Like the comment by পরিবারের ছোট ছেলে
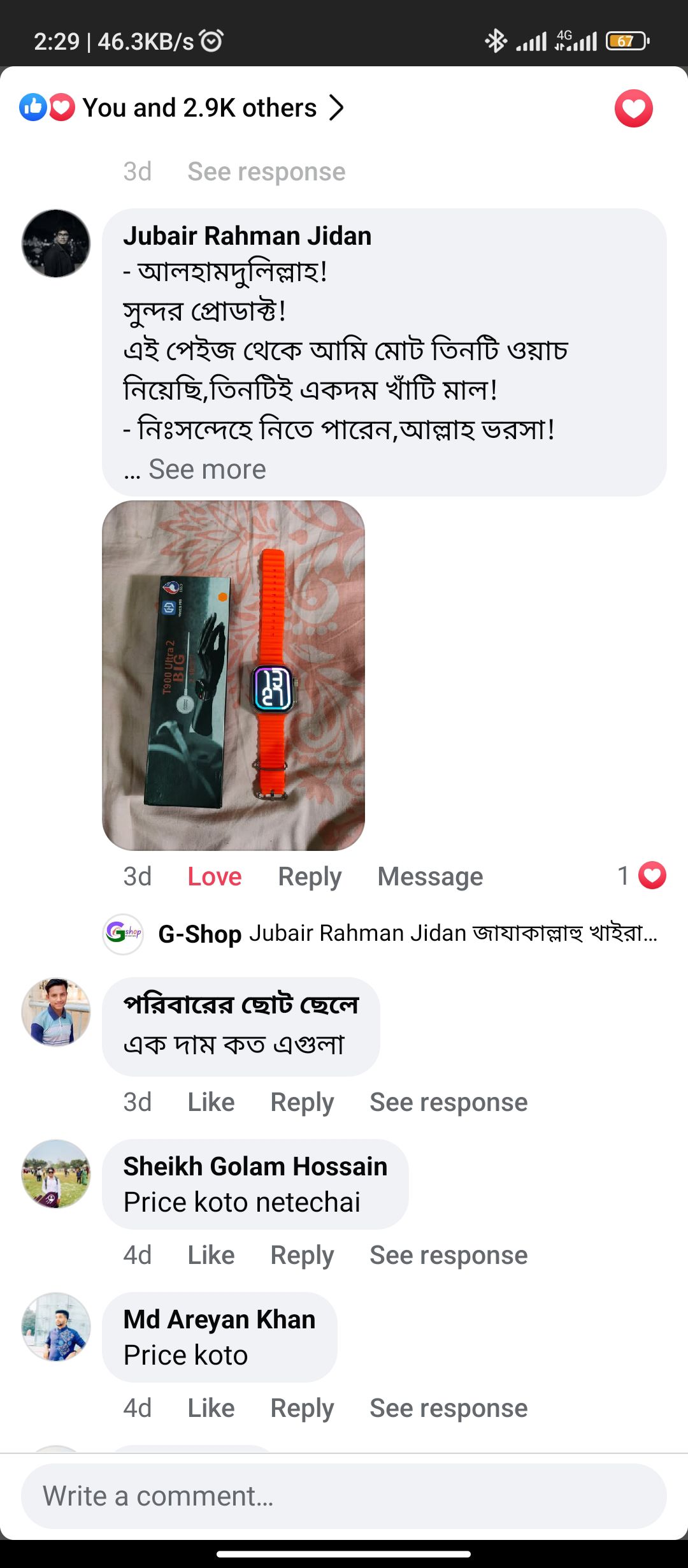This screenshot has height=1568, width=688. pos(211,1102)
